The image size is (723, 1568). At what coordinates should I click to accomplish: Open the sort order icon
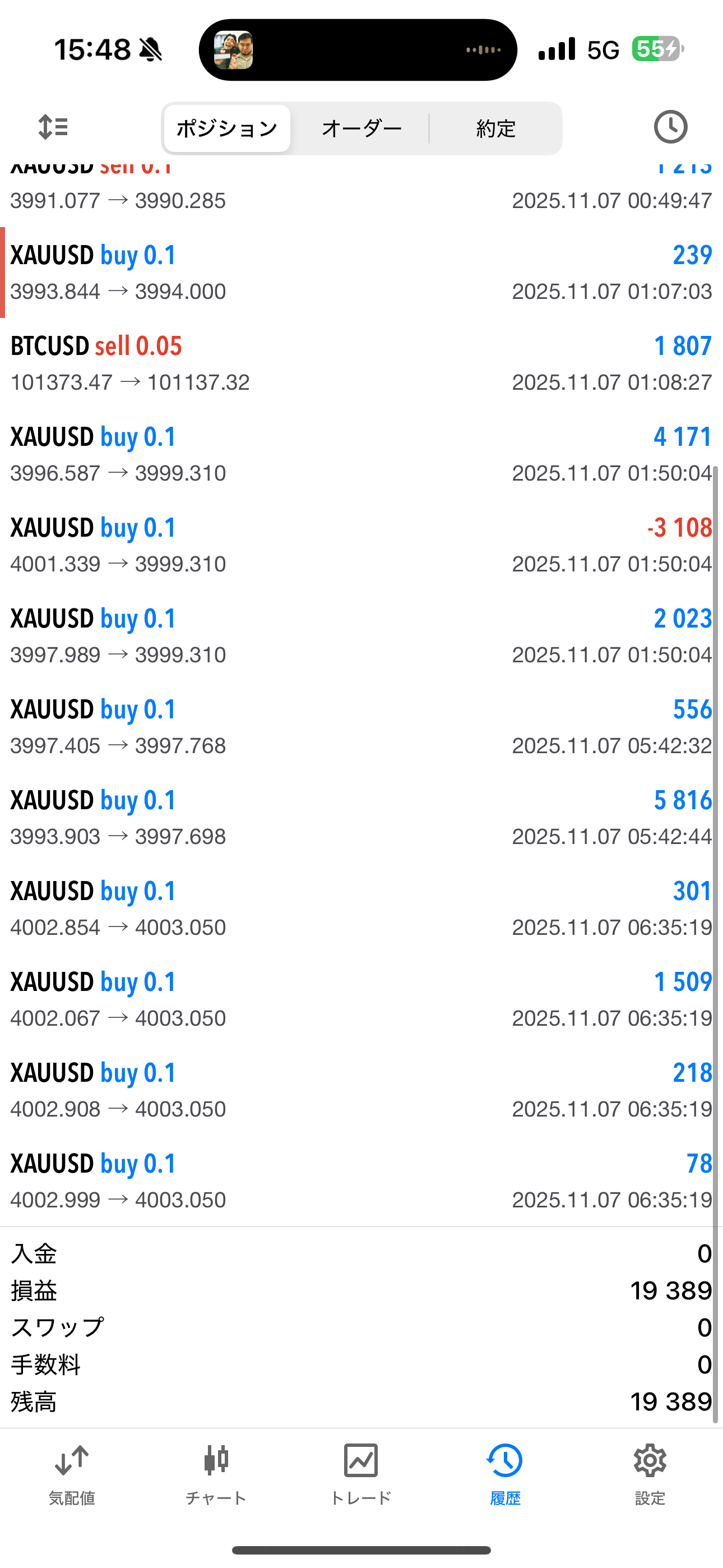click(x=53, y=127)
